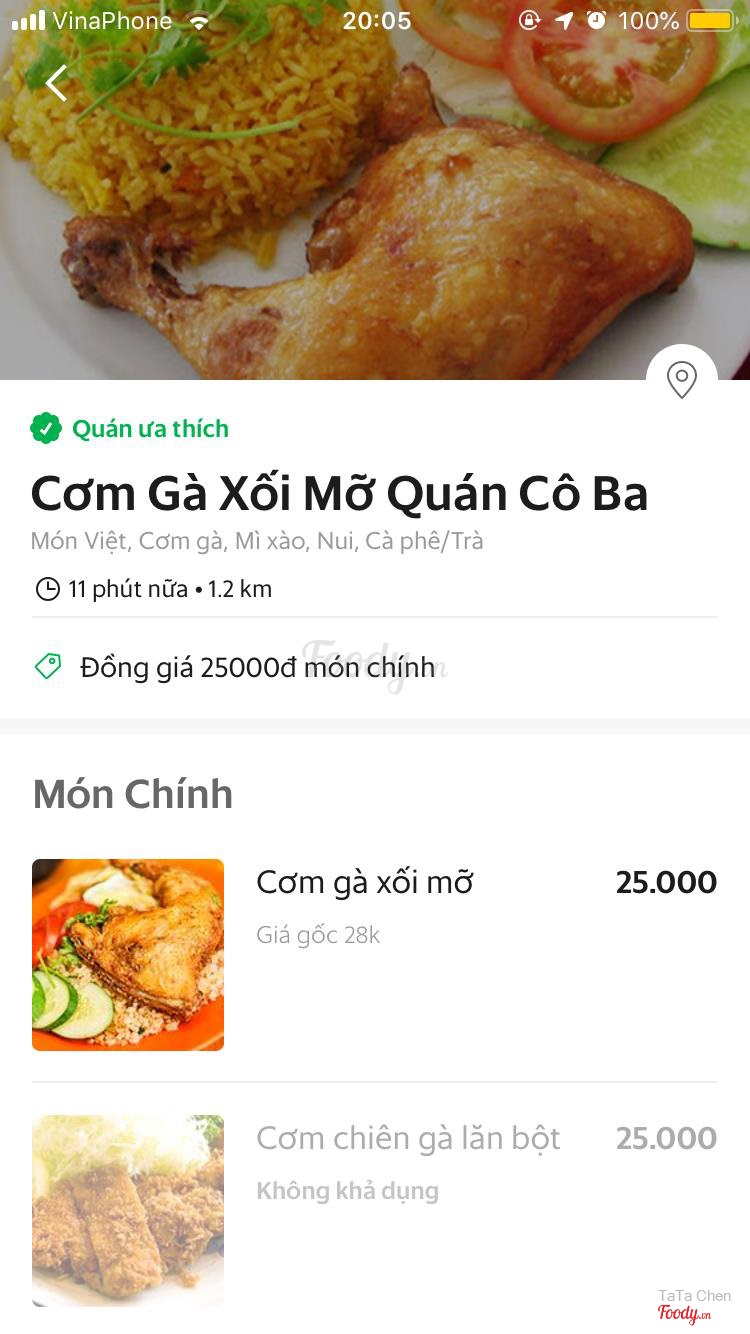
Task: Go back using the top-left arrow
Action: [x=56, y=83]
